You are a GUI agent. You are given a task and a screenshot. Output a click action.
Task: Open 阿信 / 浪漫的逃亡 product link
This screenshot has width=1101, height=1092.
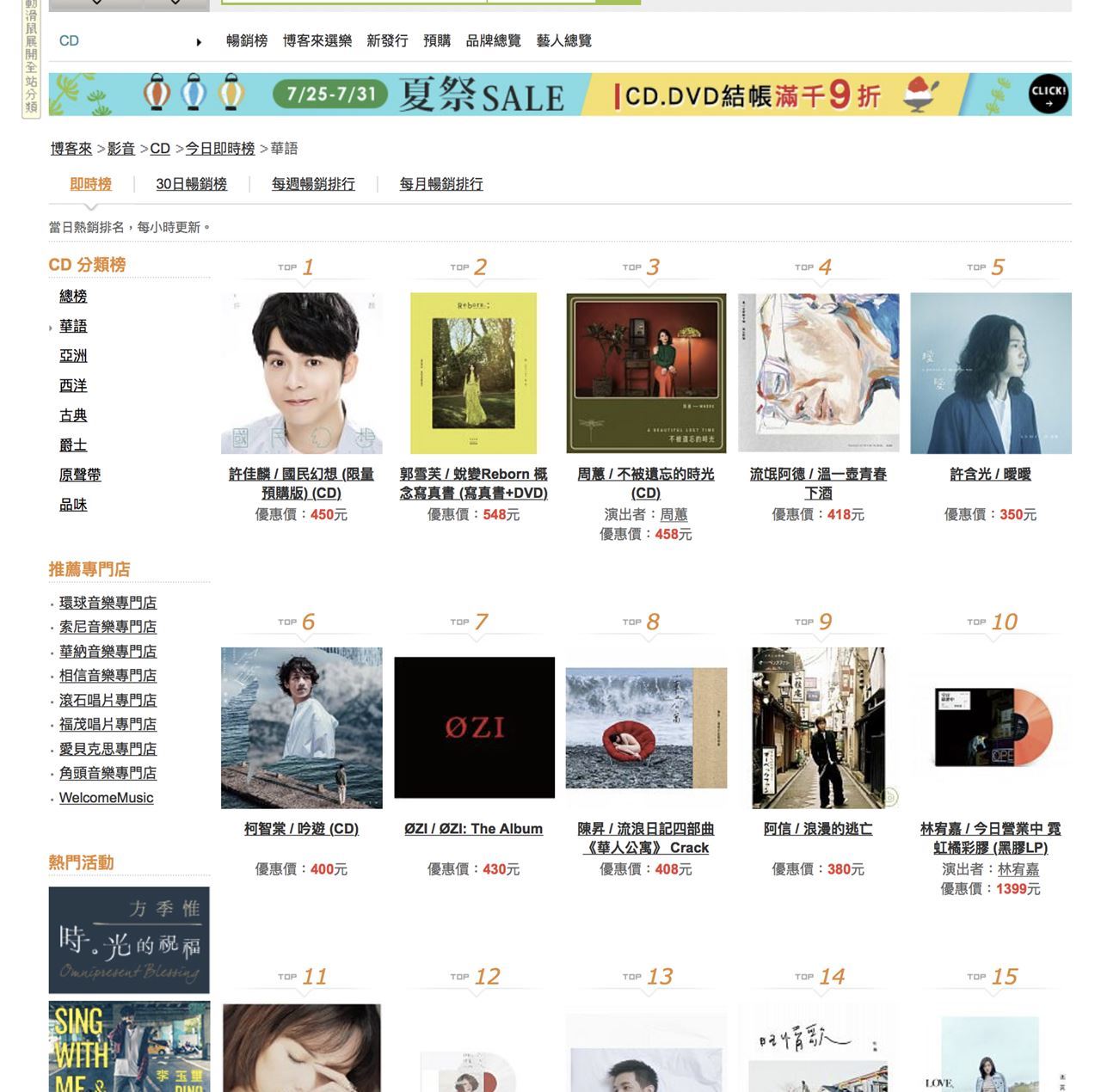818,829
